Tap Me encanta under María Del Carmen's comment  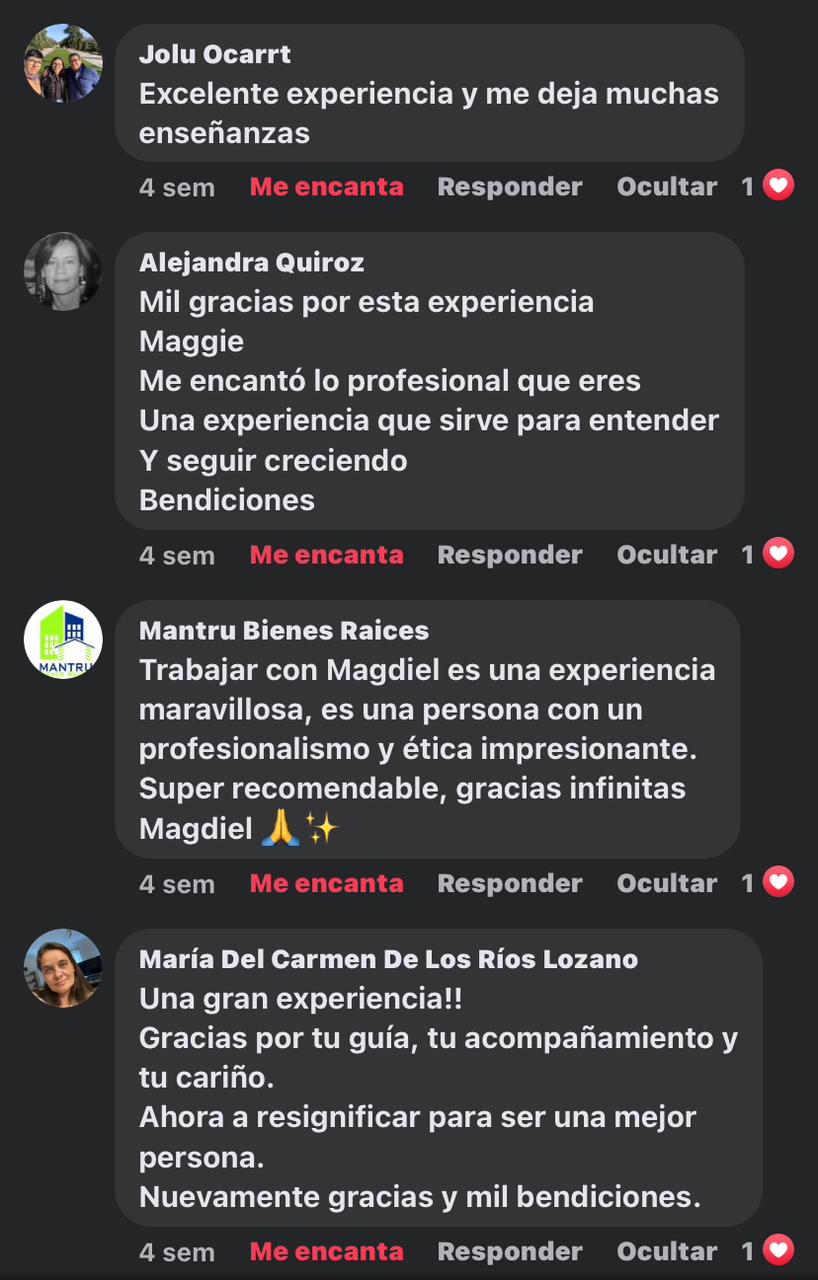pyautogui.click(x=326, y=1252)
